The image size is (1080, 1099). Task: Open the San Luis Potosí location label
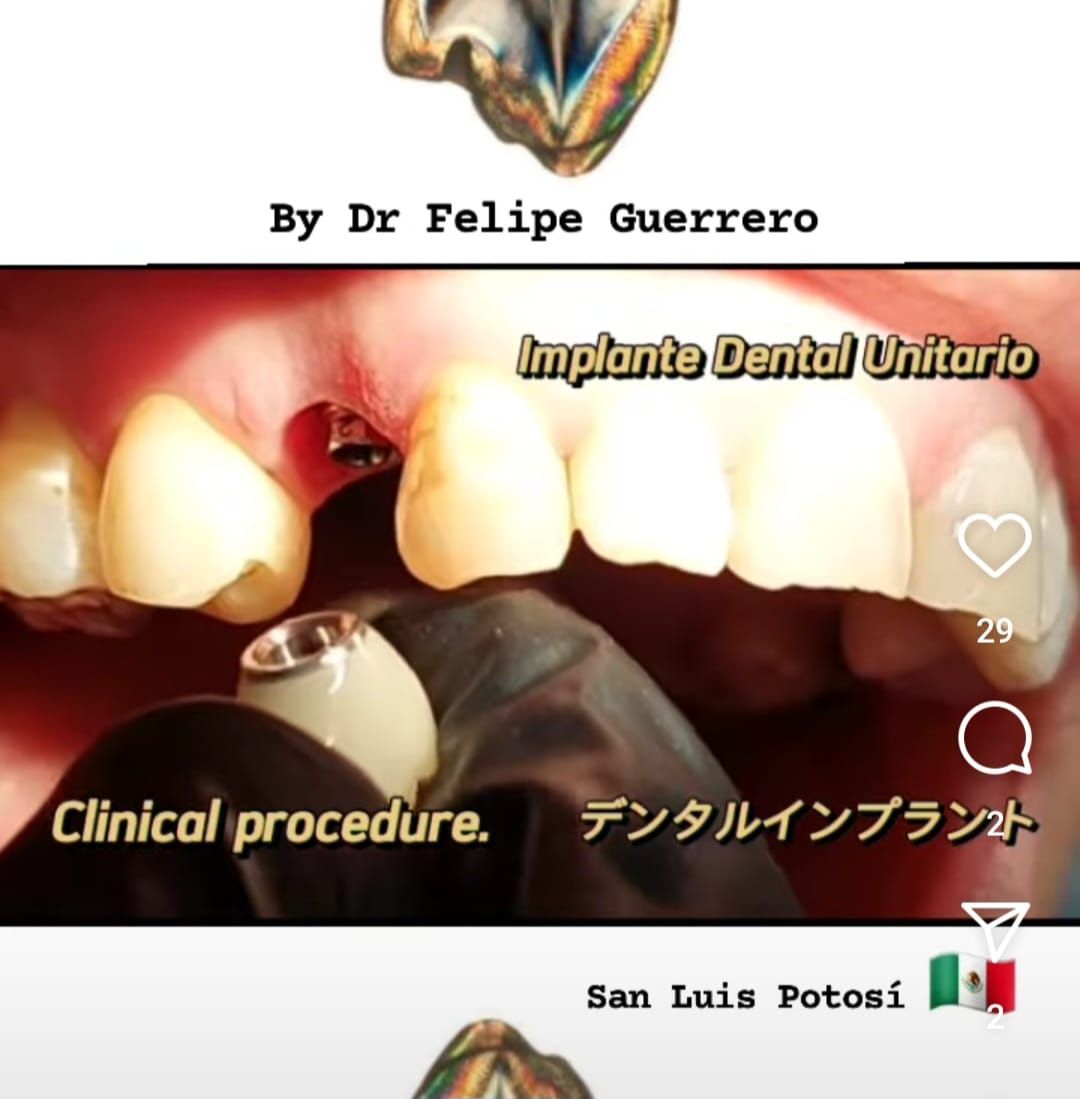[745, 995]
